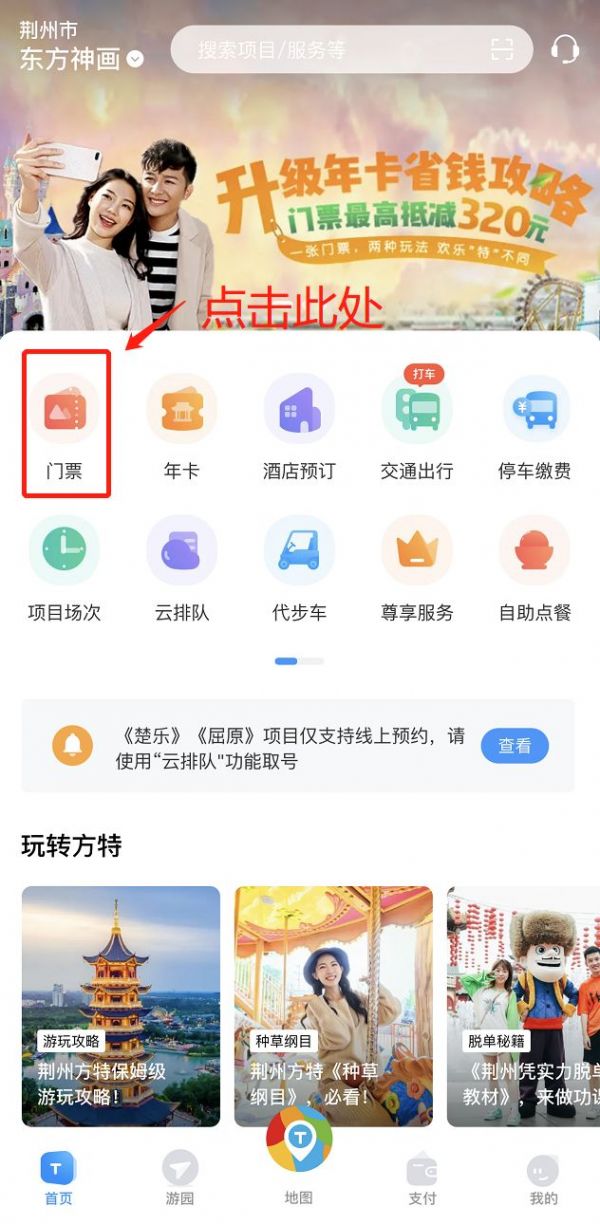
Task: Contact customer service via the headset icon
Action: click(x=565, y=49)
